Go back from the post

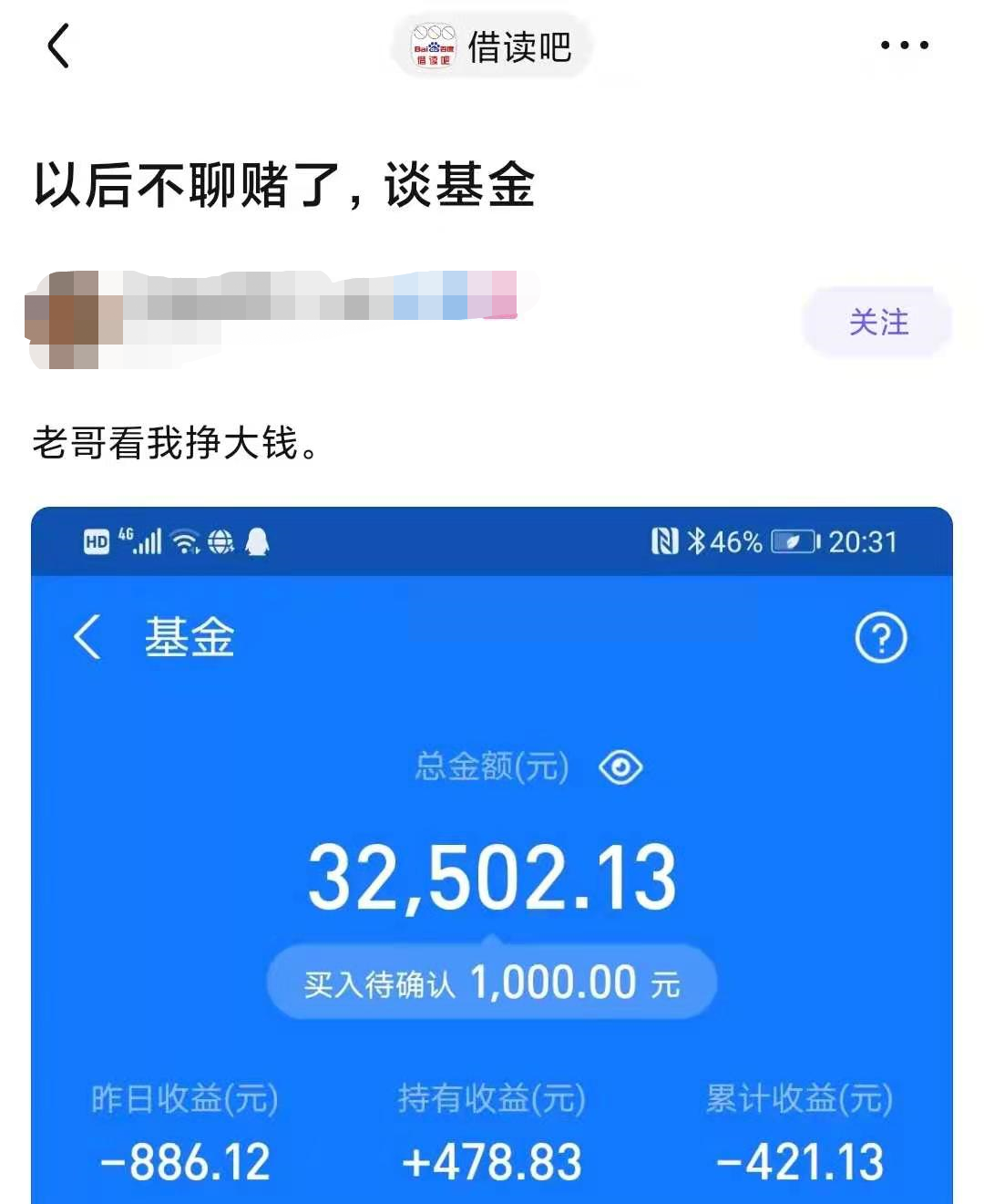[x=58, y=46]
